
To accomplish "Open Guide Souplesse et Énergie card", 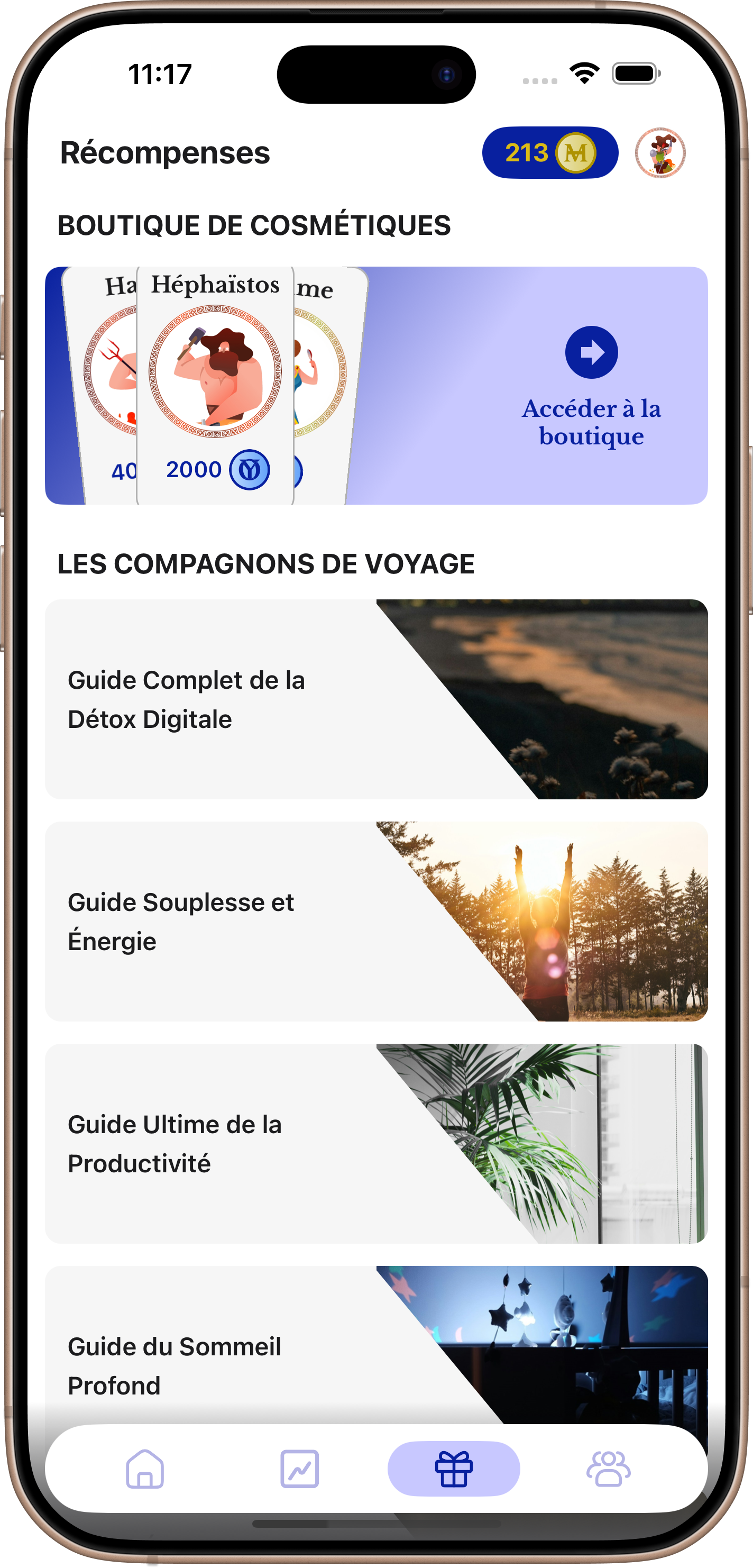I will coord(376,922).
